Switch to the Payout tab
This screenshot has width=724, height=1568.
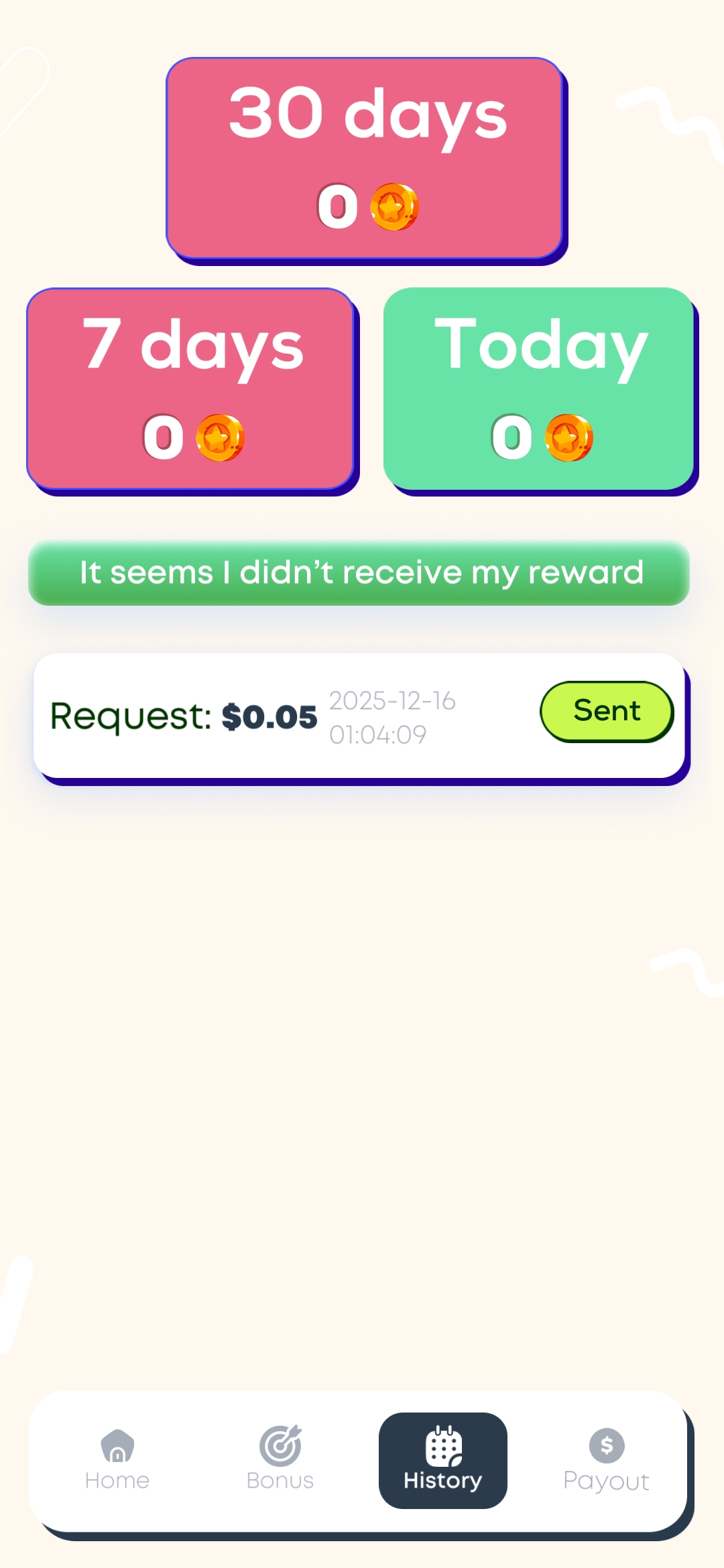605,1461
